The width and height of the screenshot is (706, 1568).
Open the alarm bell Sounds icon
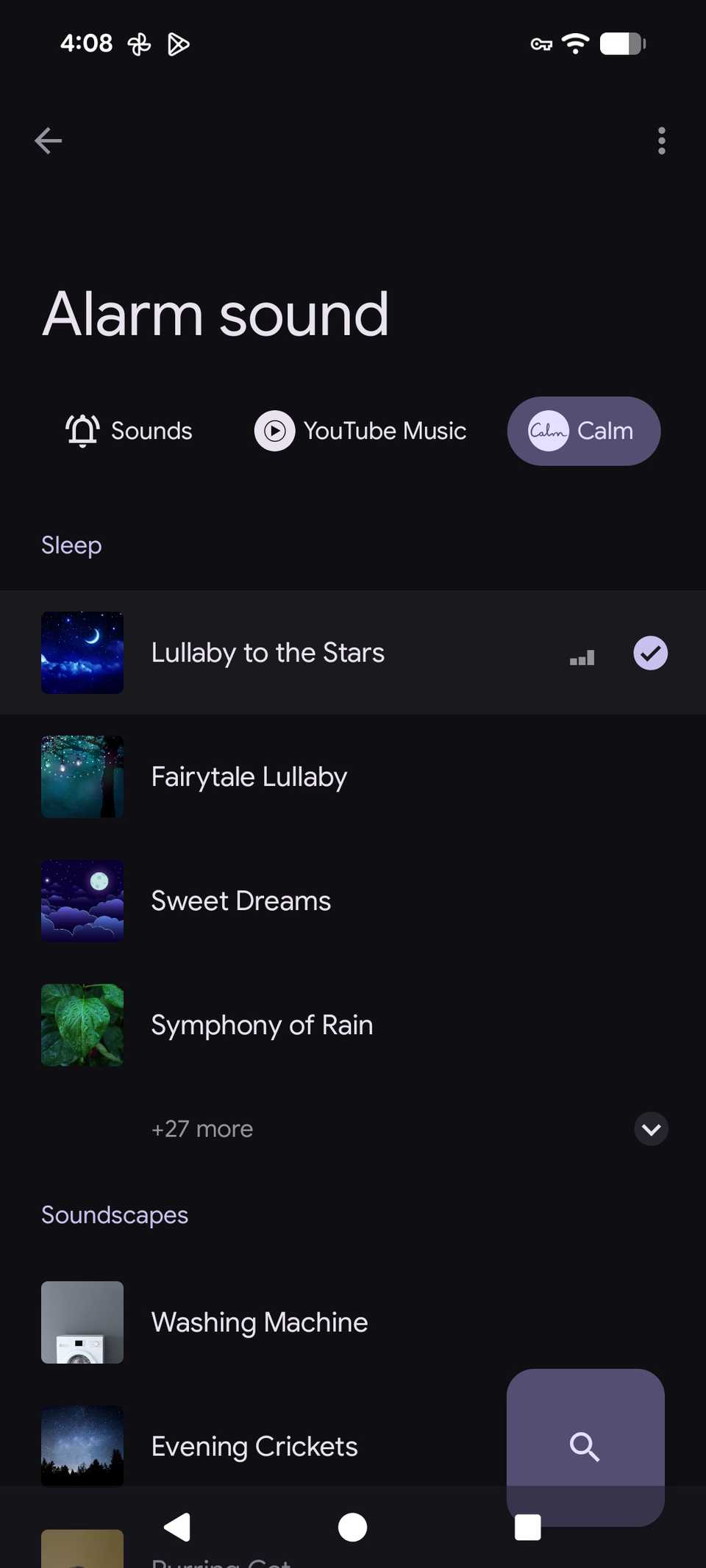(x=82, y=431)
